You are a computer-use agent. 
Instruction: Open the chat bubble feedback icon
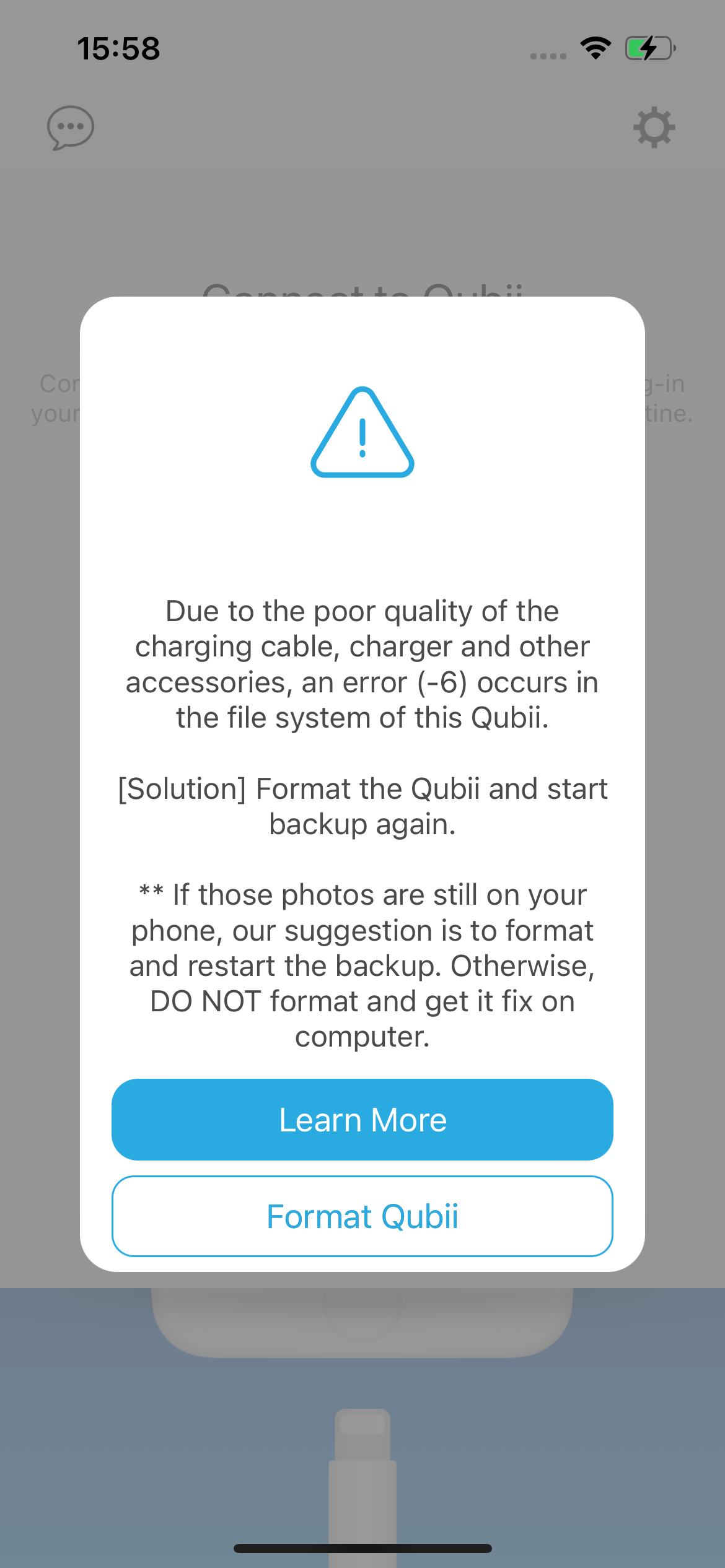(71, 128)
